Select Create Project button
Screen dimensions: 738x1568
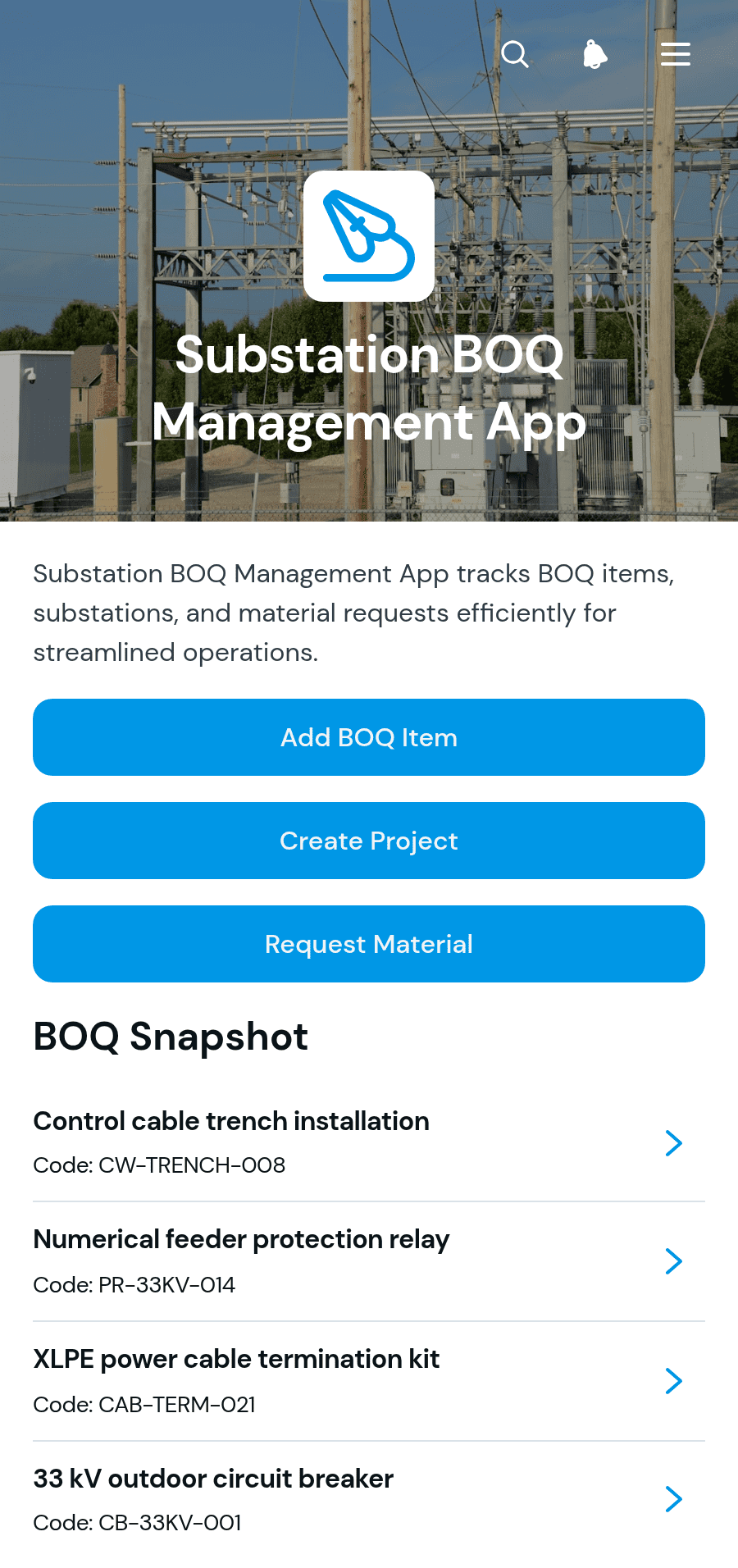point(369,841)
